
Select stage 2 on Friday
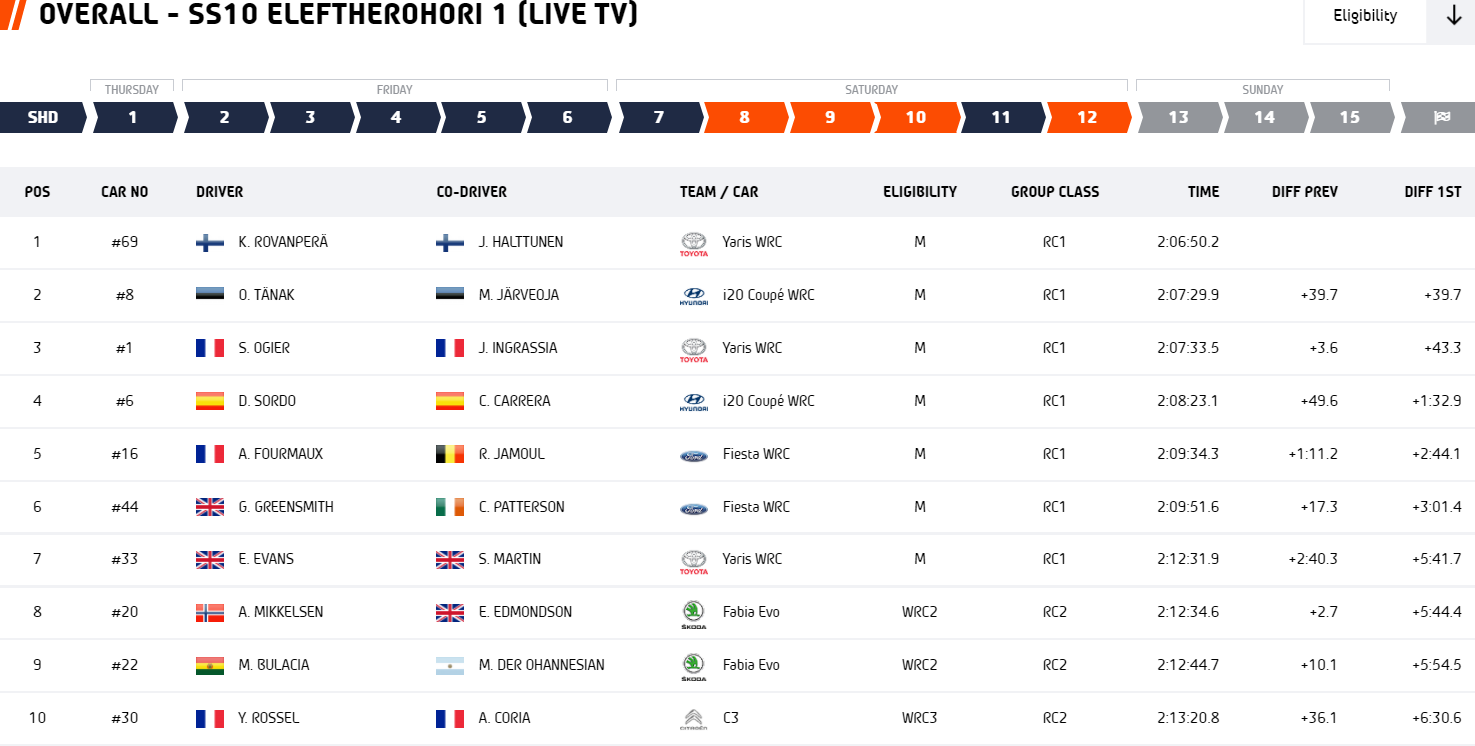224,117
